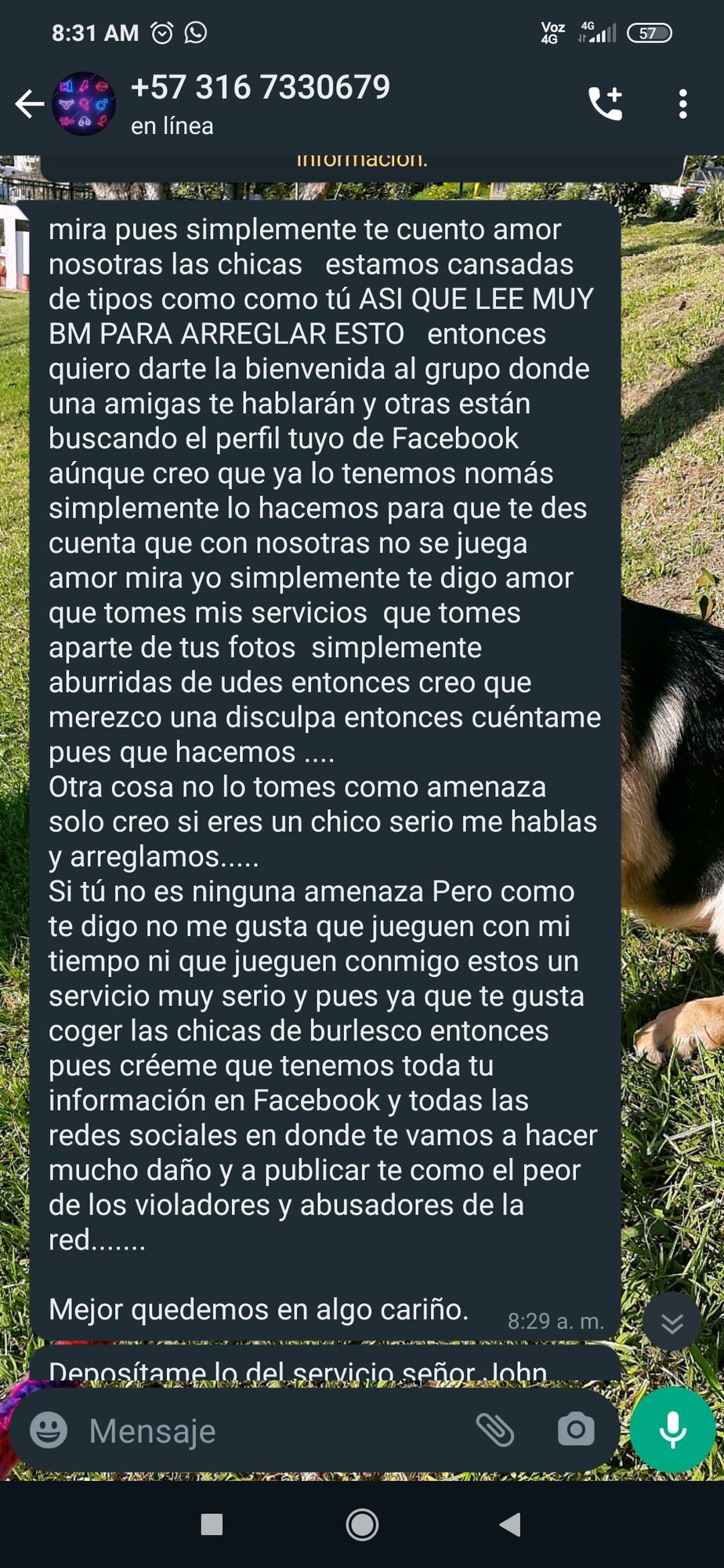Viewport: 724px width, 1568px height.
Task: Go to the system home screen
Action: (362, 1525)
